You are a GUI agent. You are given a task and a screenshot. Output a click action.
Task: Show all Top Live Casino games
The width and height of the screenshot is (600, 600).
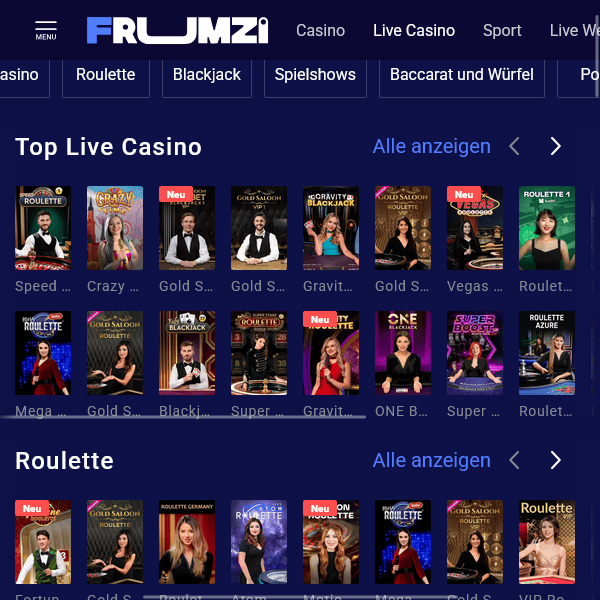(x=431, y=147)
